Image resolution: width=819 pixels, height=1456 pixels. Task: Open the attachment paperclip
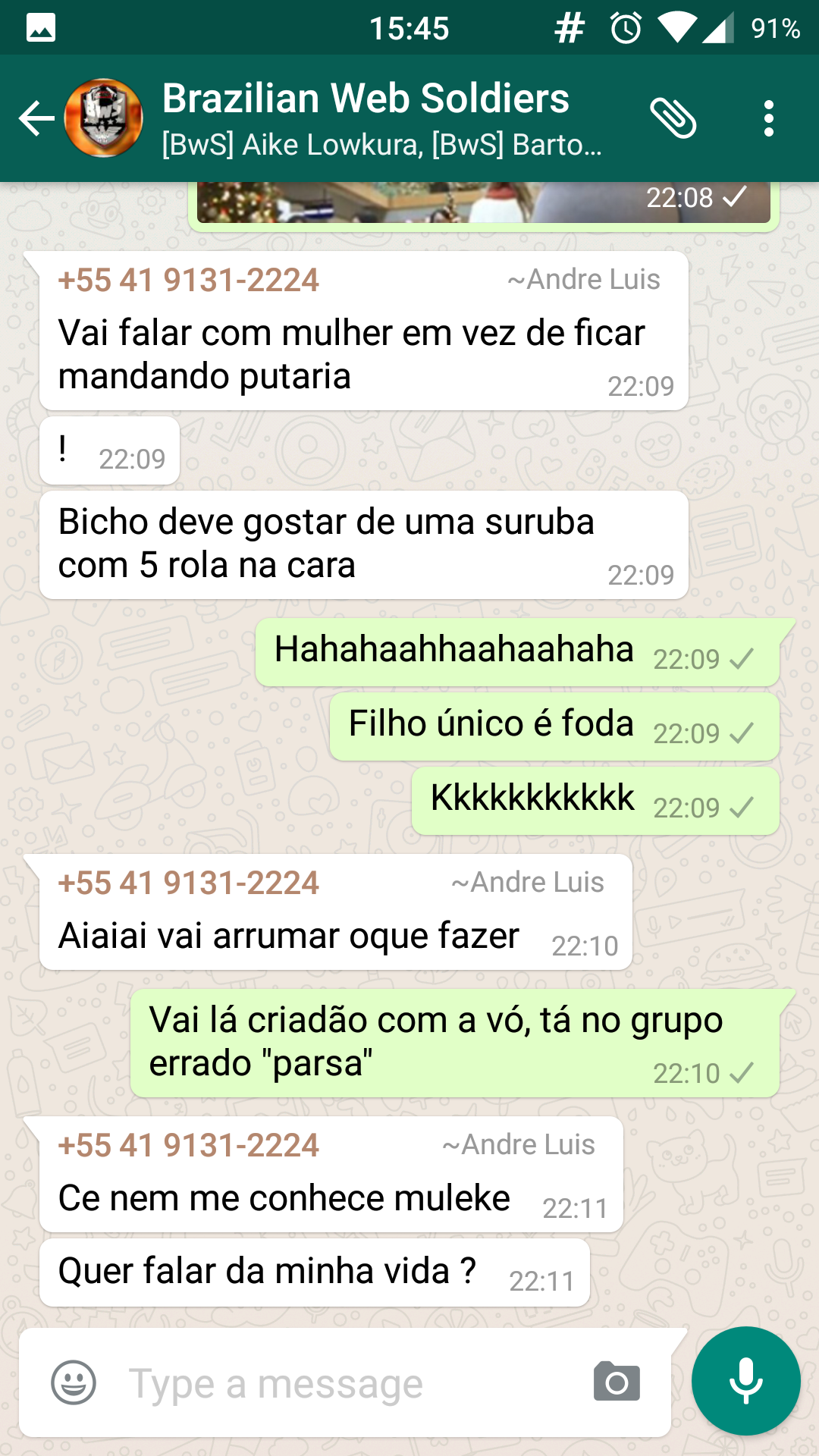673,118
